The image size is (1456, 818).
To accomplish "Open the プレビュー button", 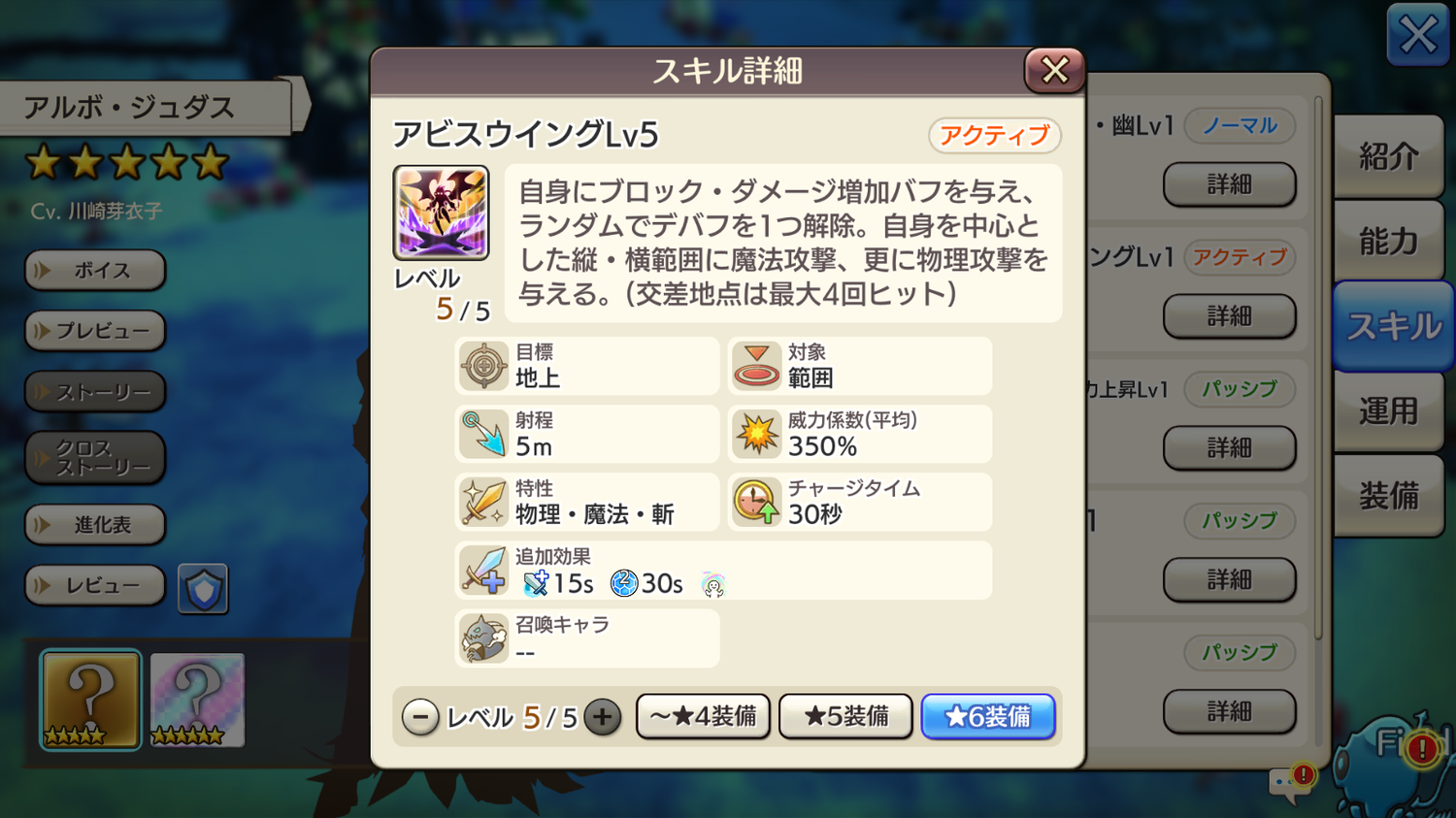I will tap(95, 331).
